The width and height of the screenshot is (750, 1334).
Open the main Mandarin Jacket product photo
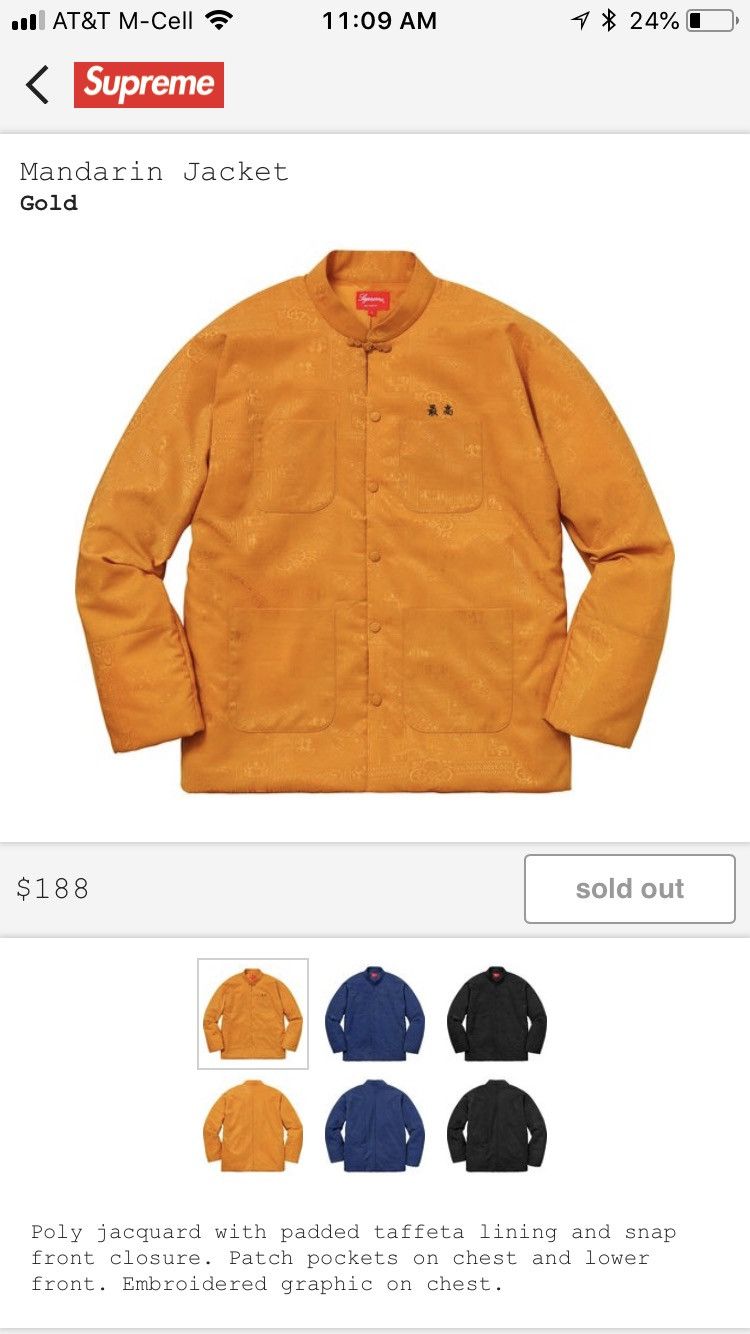click(375, 521)
